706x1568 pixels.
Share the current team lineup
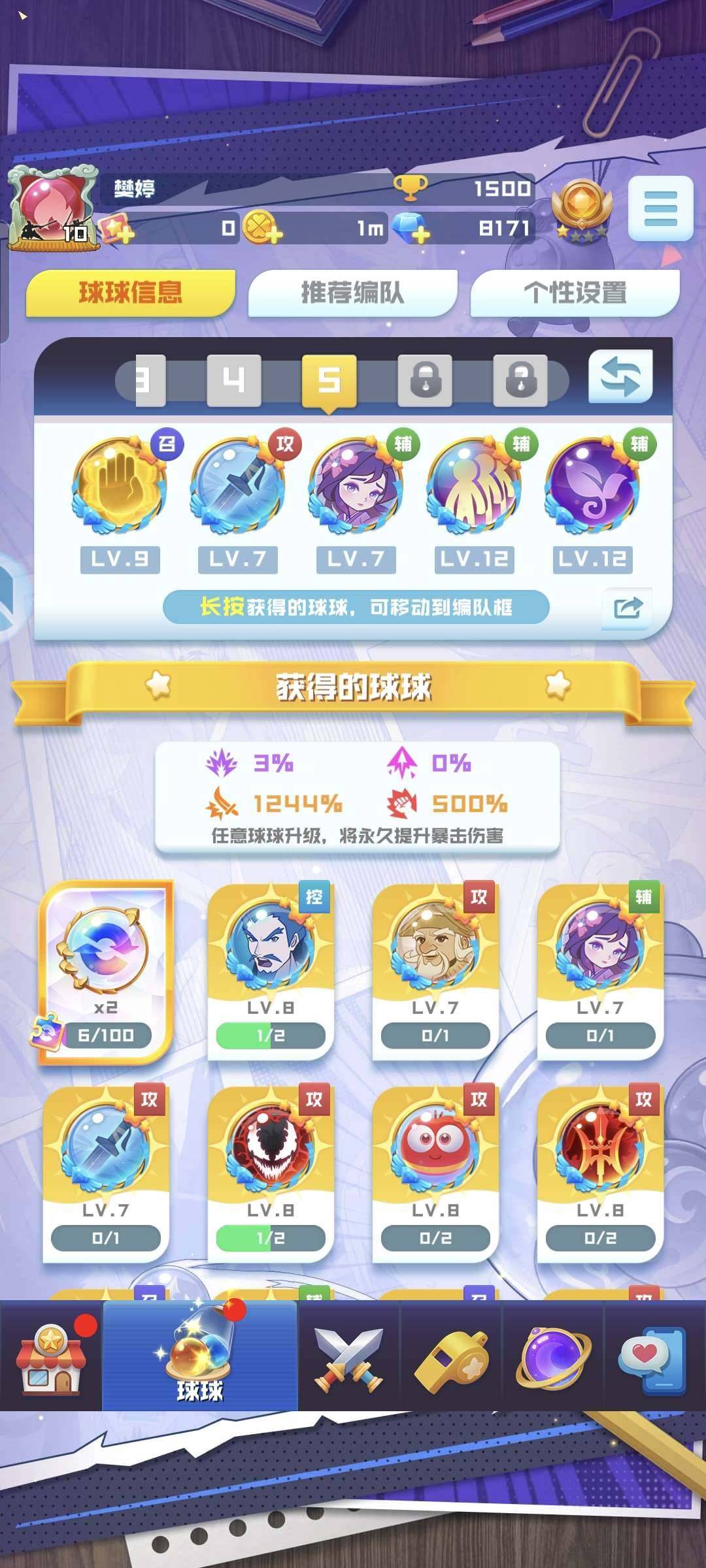tap(628, 609)
